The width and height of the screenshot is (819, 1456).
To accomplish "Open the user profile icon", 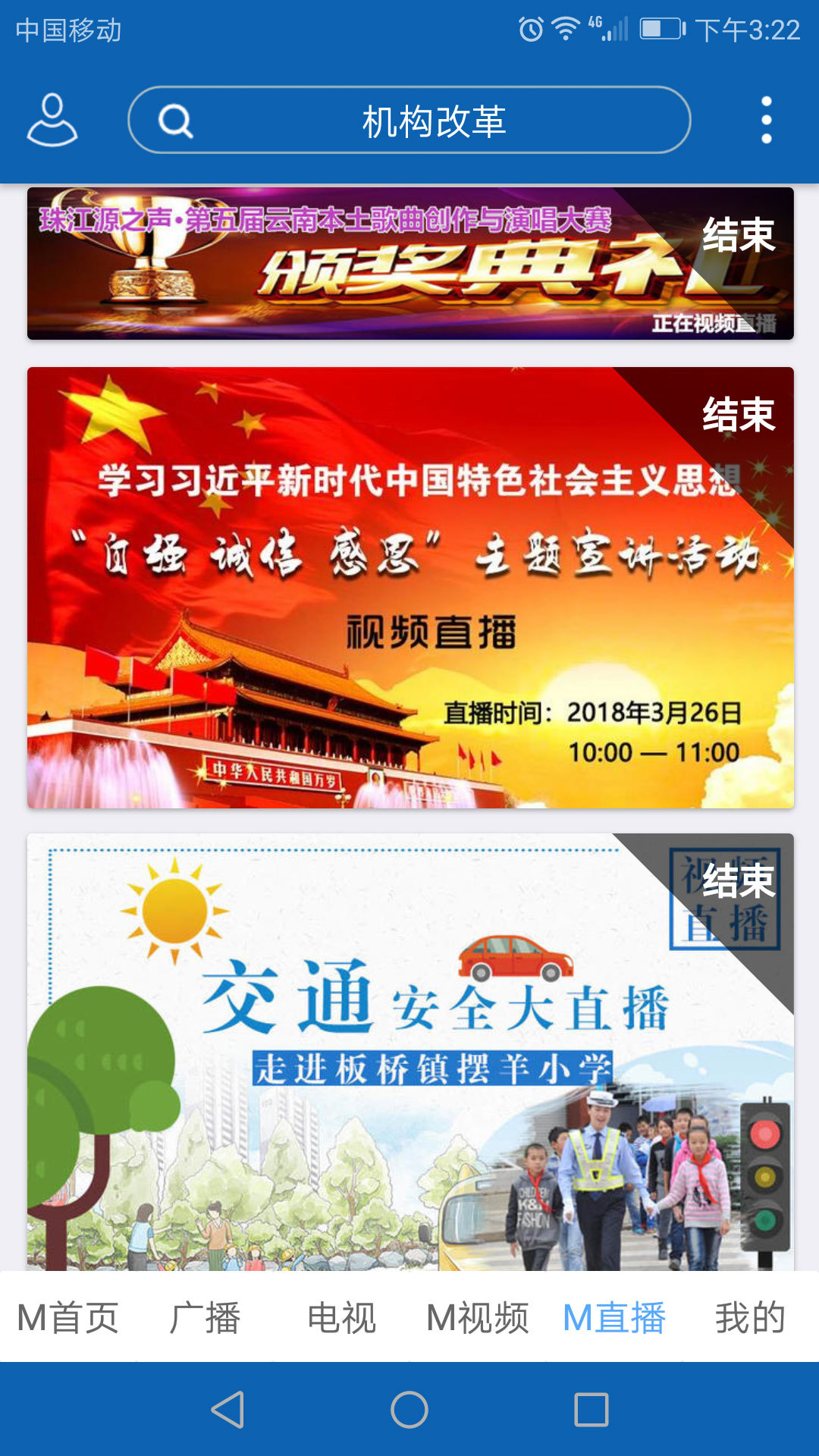I will coord(52,120).
